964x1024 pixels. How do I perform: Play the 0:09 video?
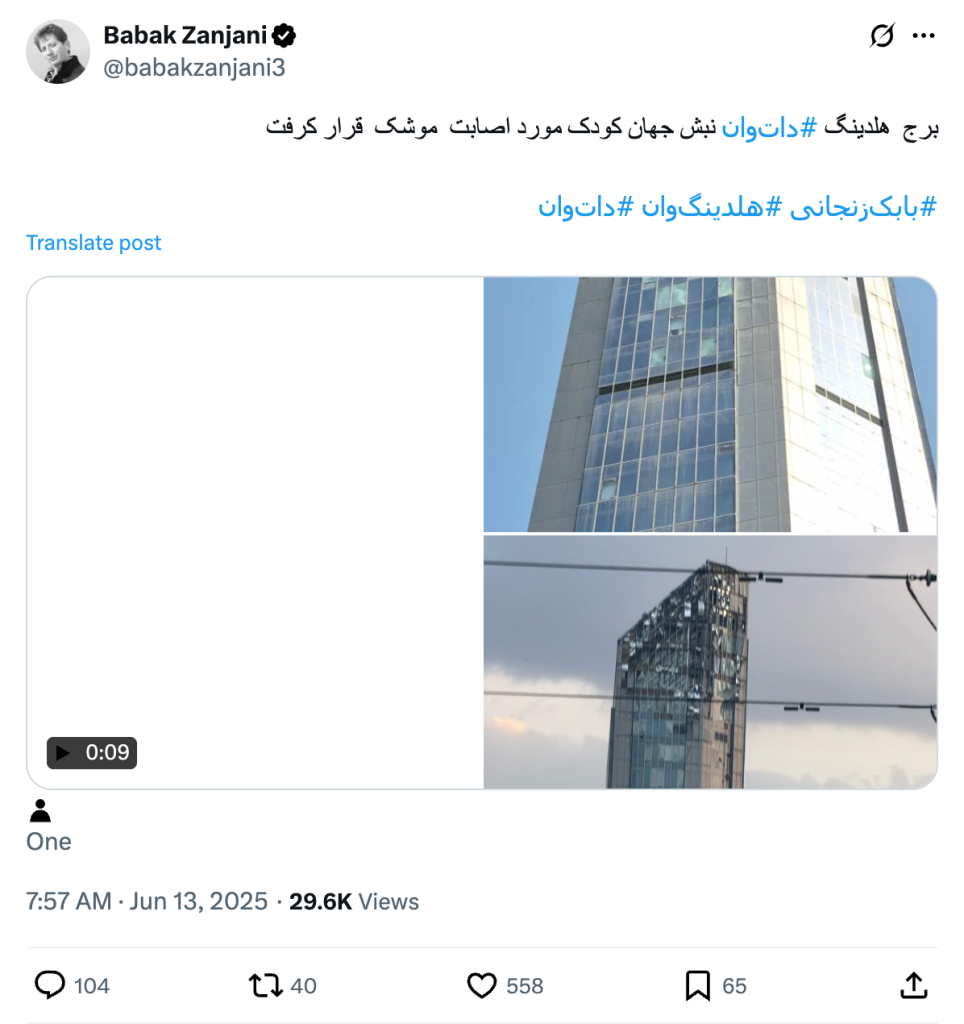[255, 533]
